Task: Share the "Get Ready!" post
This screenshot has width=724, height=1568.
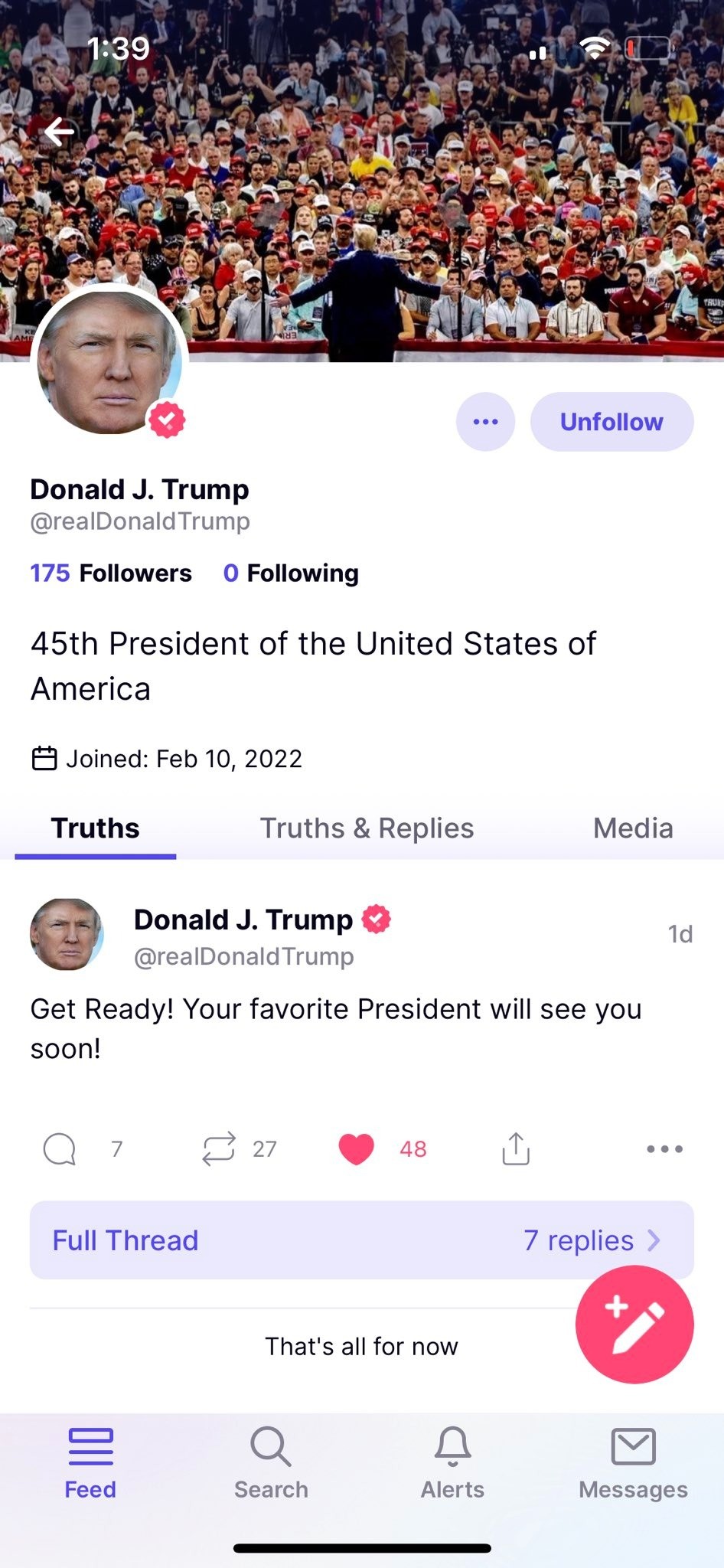Action: point(516,1148)
